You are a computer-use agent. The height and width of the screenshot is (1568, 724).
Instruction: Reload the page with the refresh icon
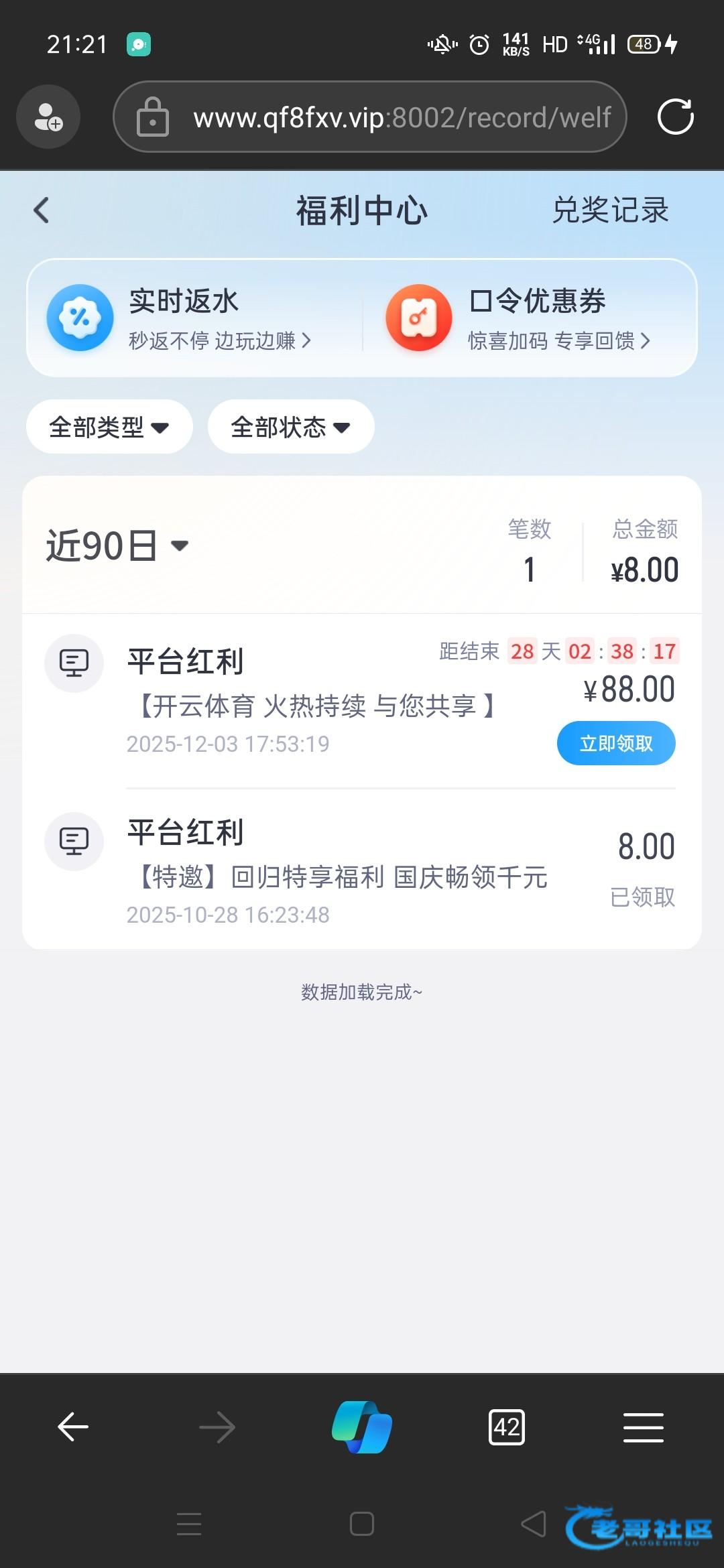[x=675, y=117]
